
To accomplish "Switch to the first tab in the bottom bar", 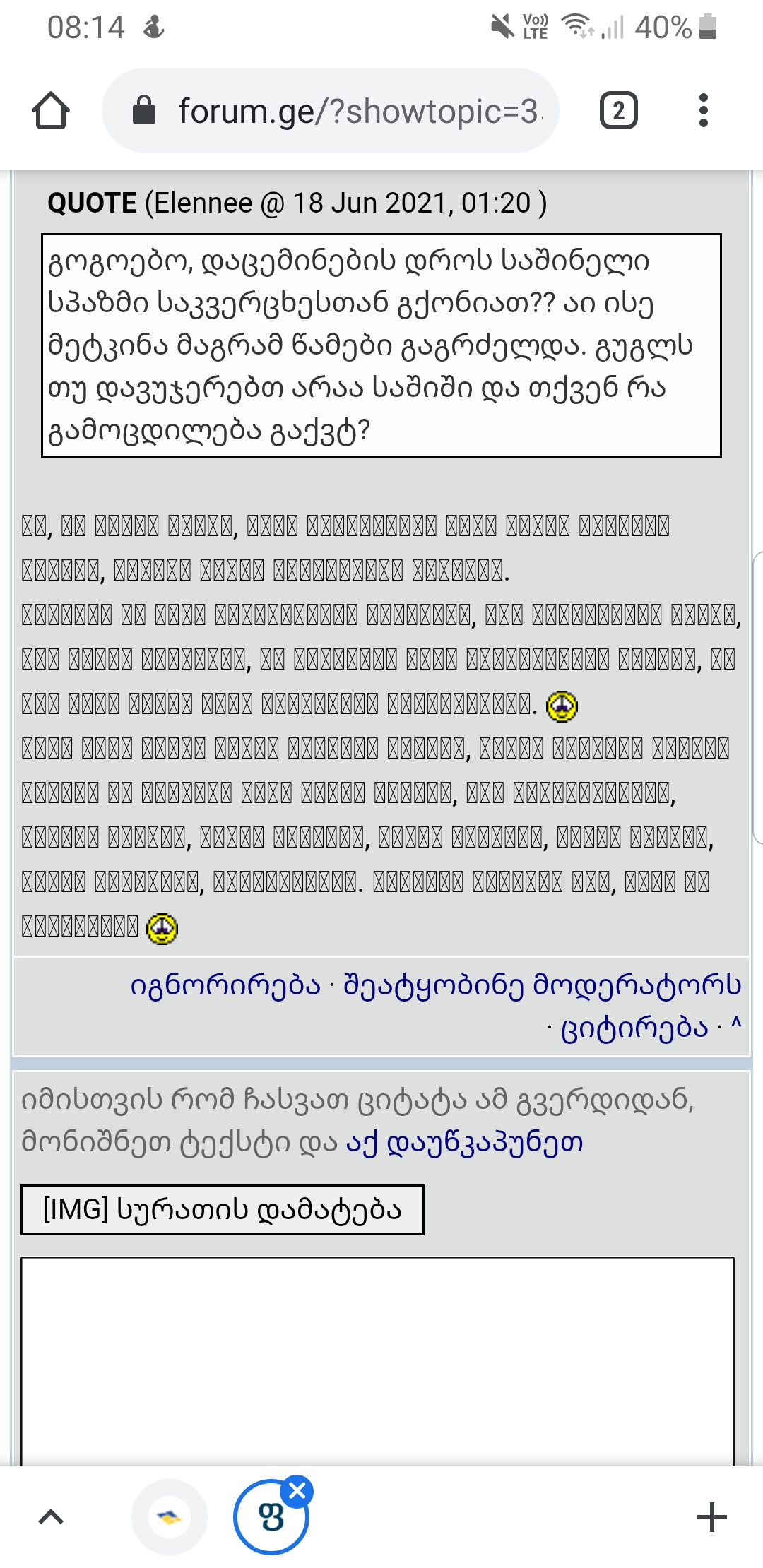I will 170,1516.
